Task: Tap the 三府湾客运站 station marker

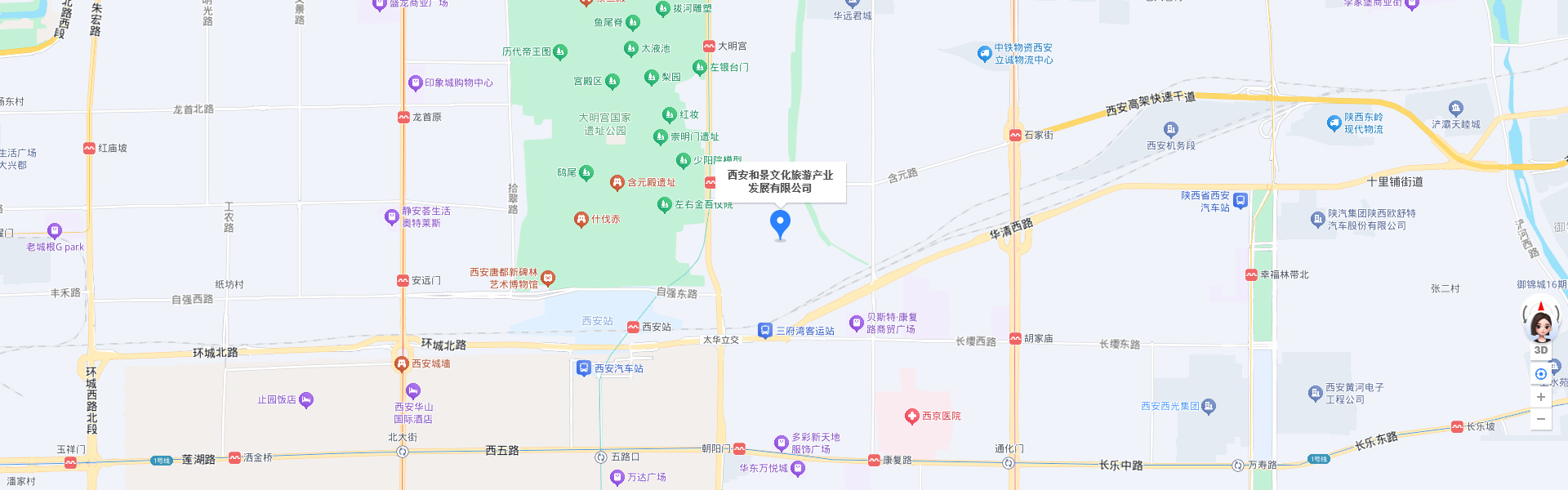Action: pyautogui.click(x=765, y=330)
